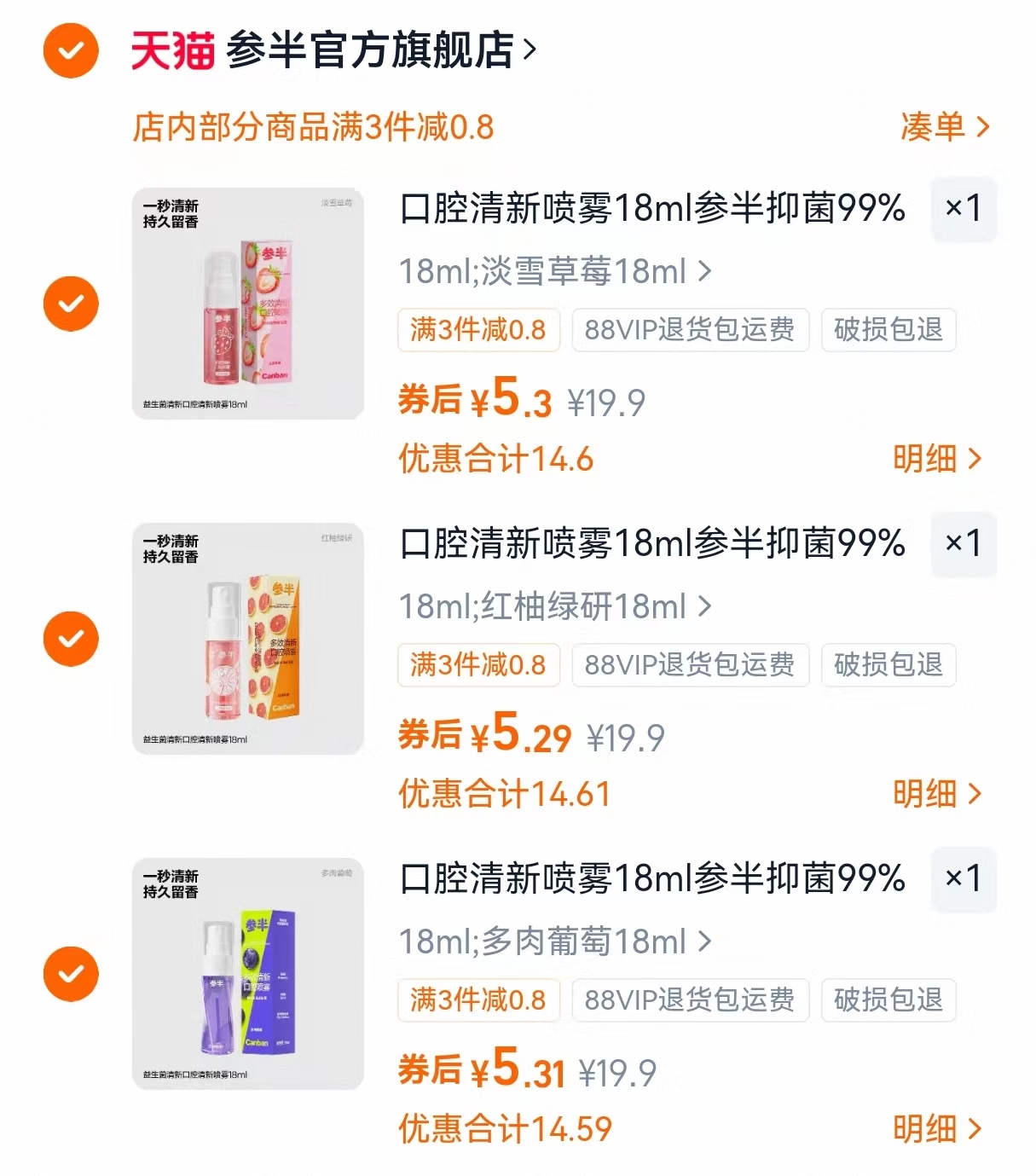Deselect the 淡雪草莓 item checkmark

(71, 303)
